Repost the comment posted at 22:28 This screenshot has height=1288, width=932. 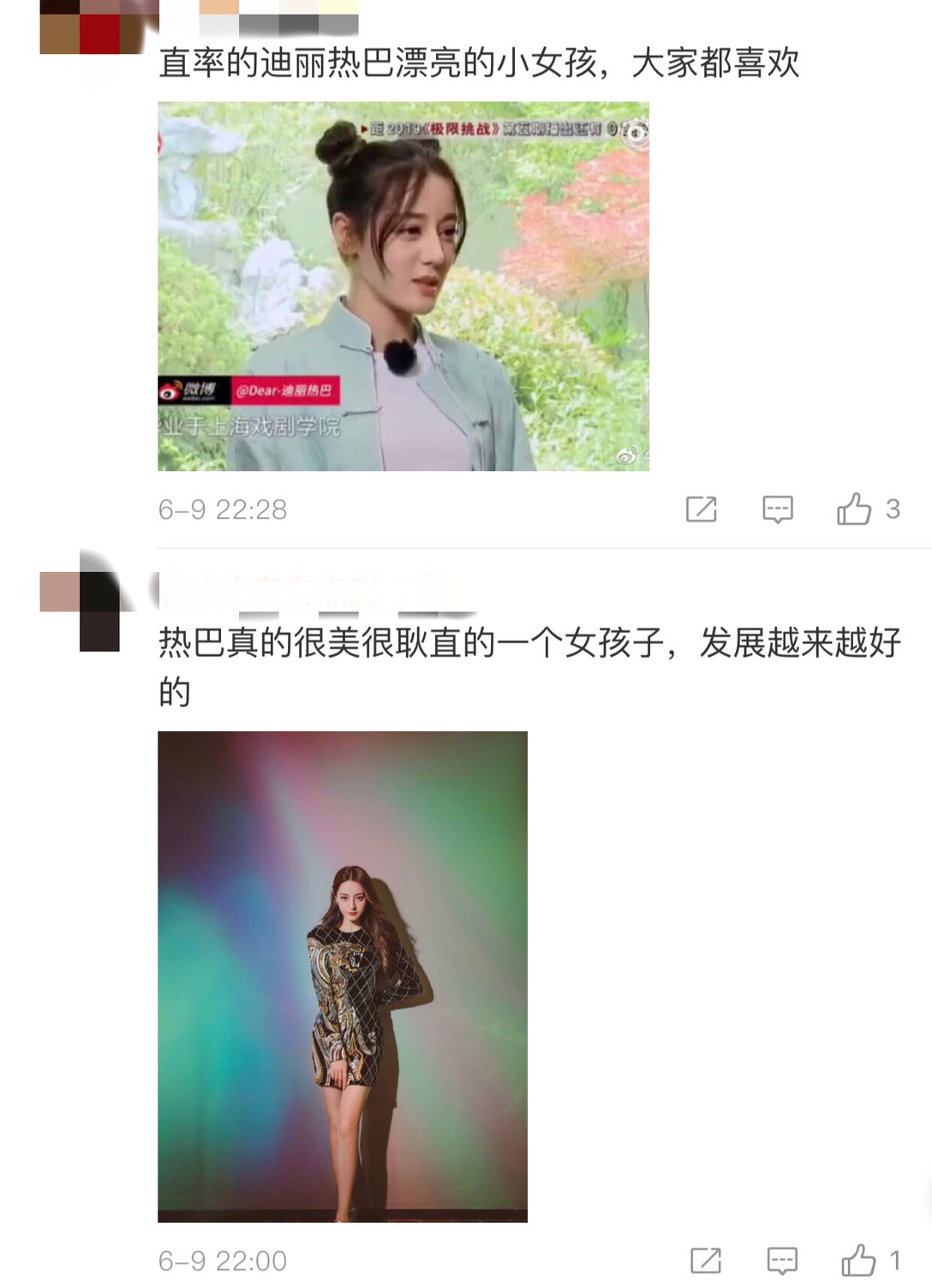701,509
